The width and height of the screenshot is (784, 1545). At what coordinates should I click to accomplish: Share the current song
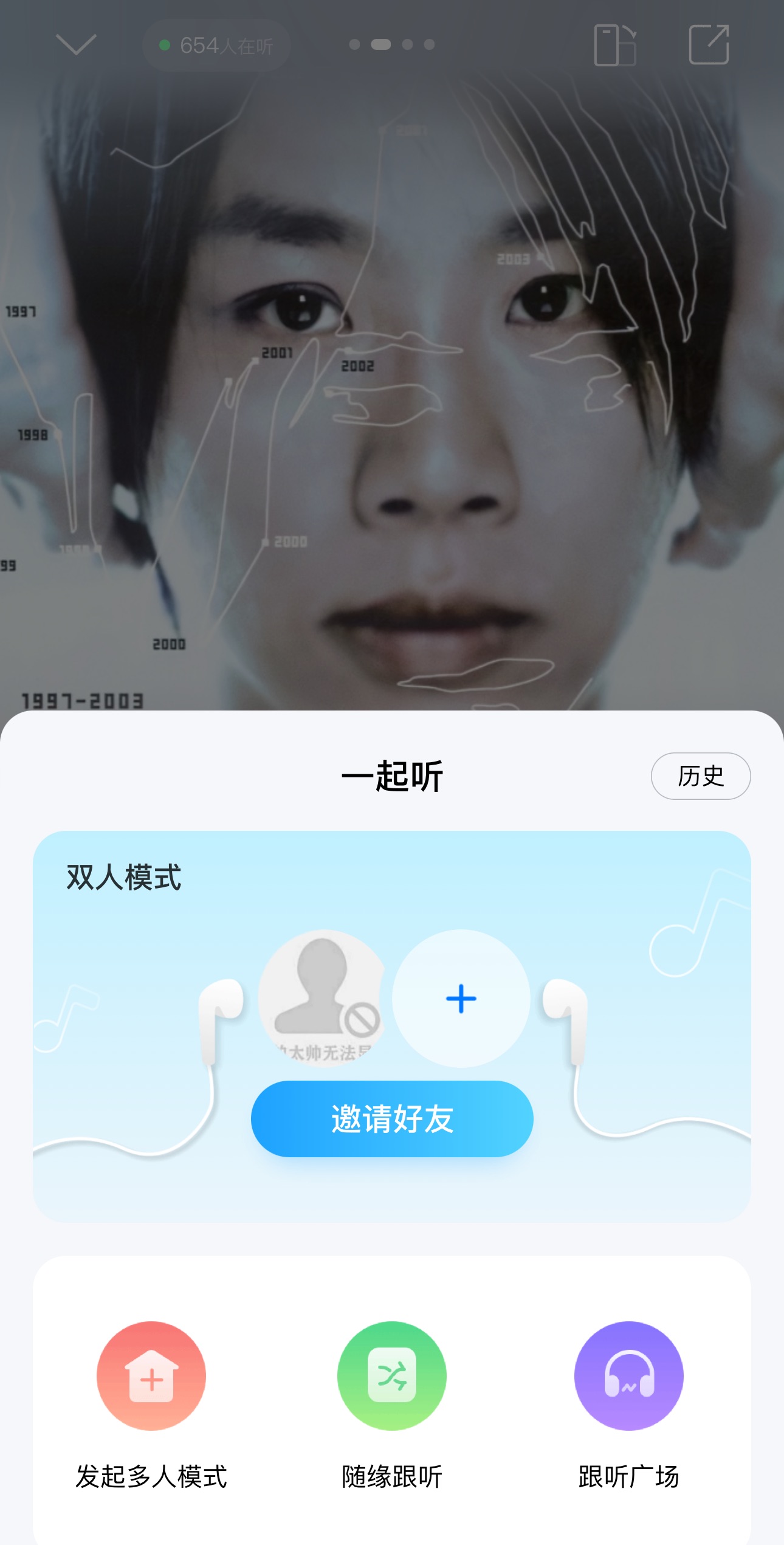coord(709,44)
